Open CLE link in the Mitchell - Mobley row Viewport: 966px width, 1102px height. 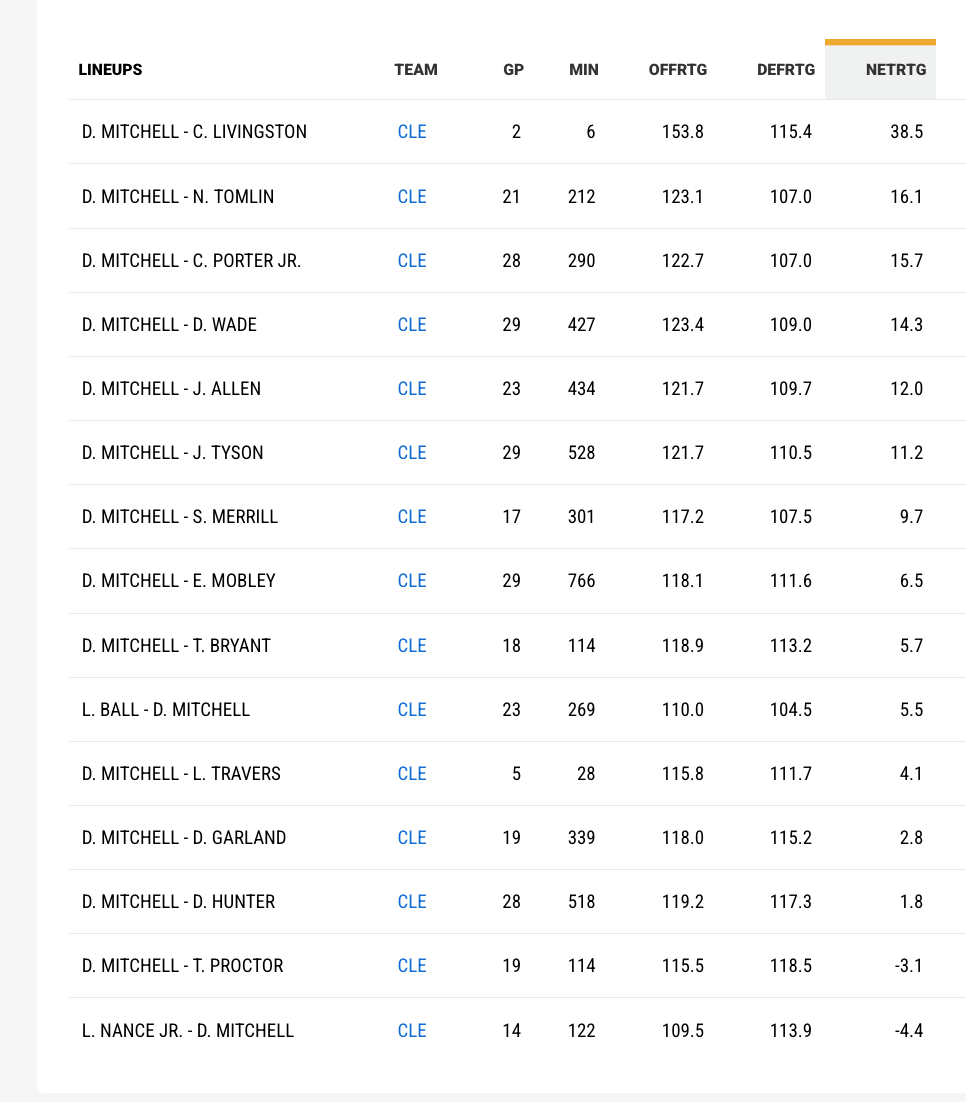point(412,581)
